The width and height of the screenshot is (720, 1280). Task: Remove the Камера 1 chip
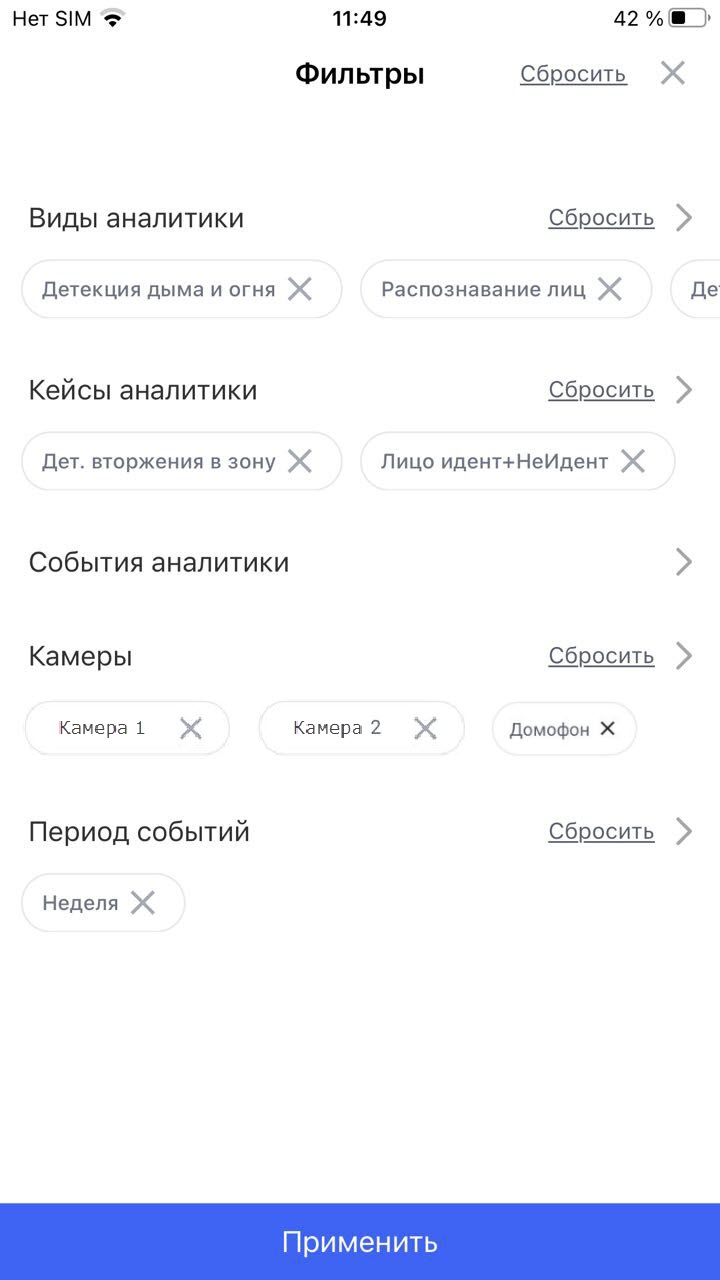191,728
